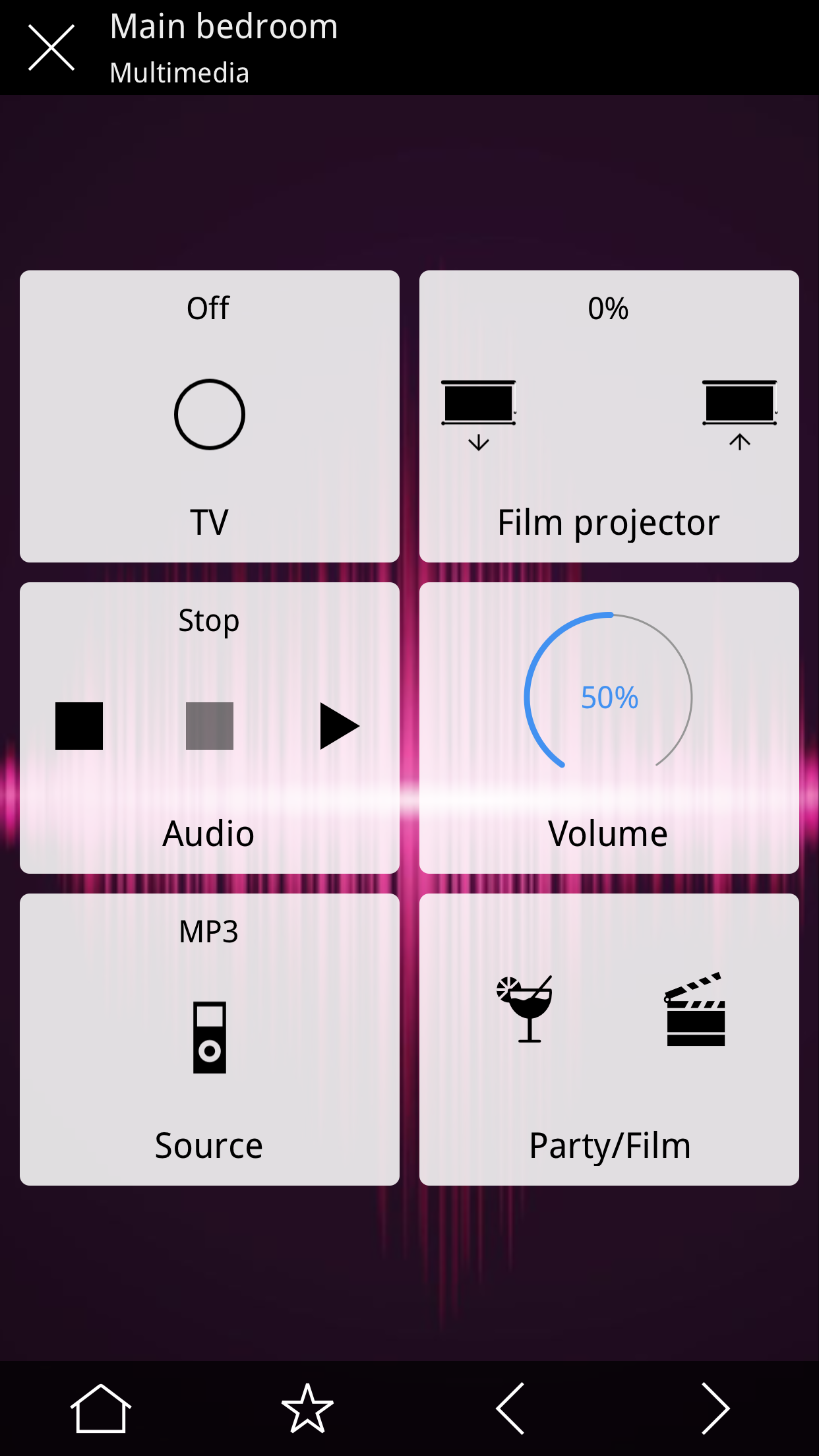The width and height of the screenshot is (819, 1456).
Task: Close the Main bedroom Multimedia view
Action: pyautogui.click(x=51, y=46)
